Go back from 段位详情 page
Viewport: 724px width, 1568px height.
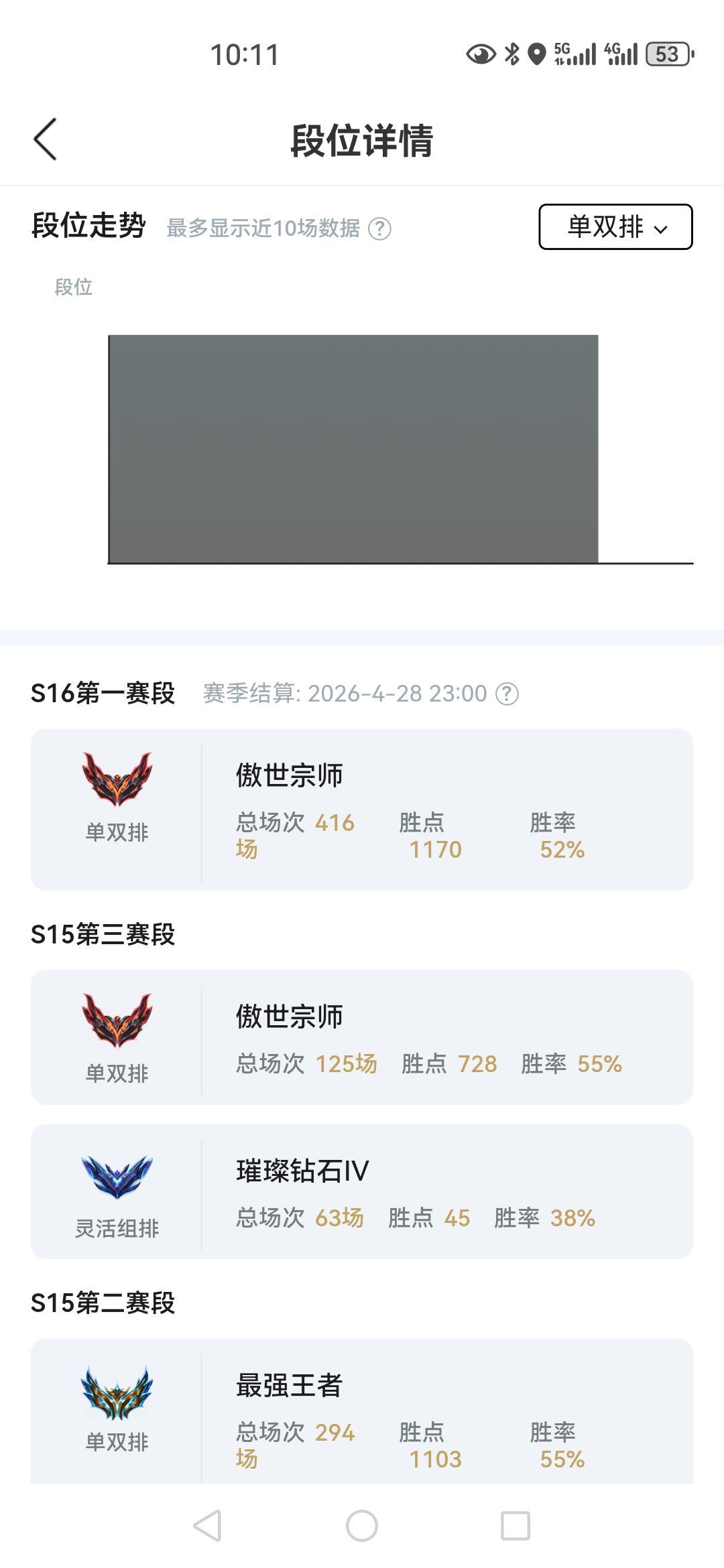(45, 139)
